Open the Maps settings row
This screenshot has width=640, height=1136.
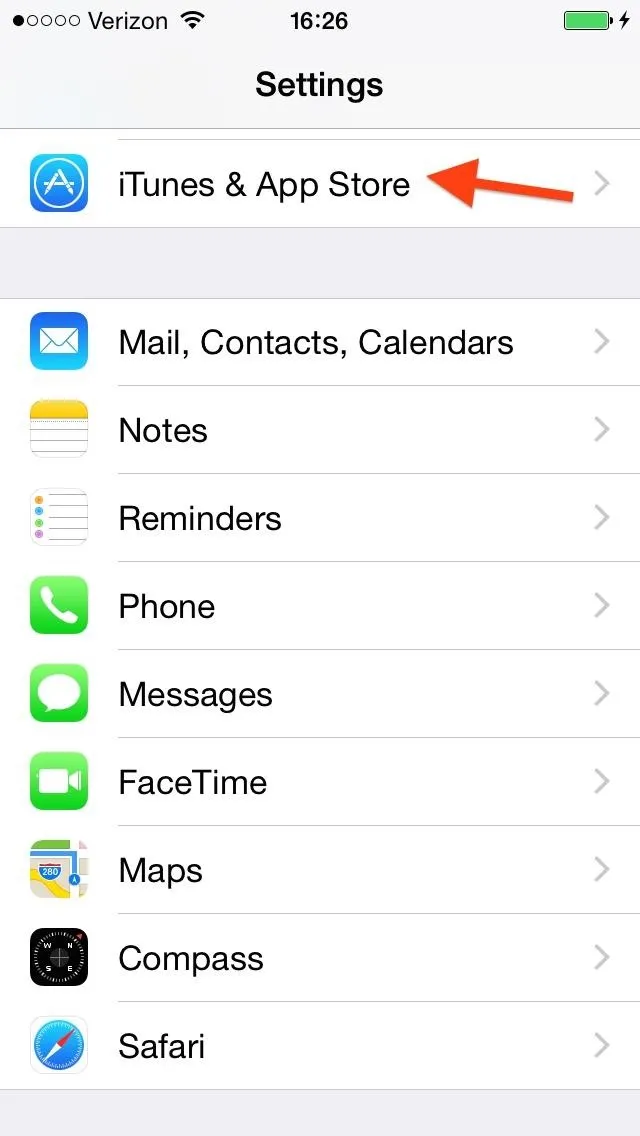click(x=320, y=870)
